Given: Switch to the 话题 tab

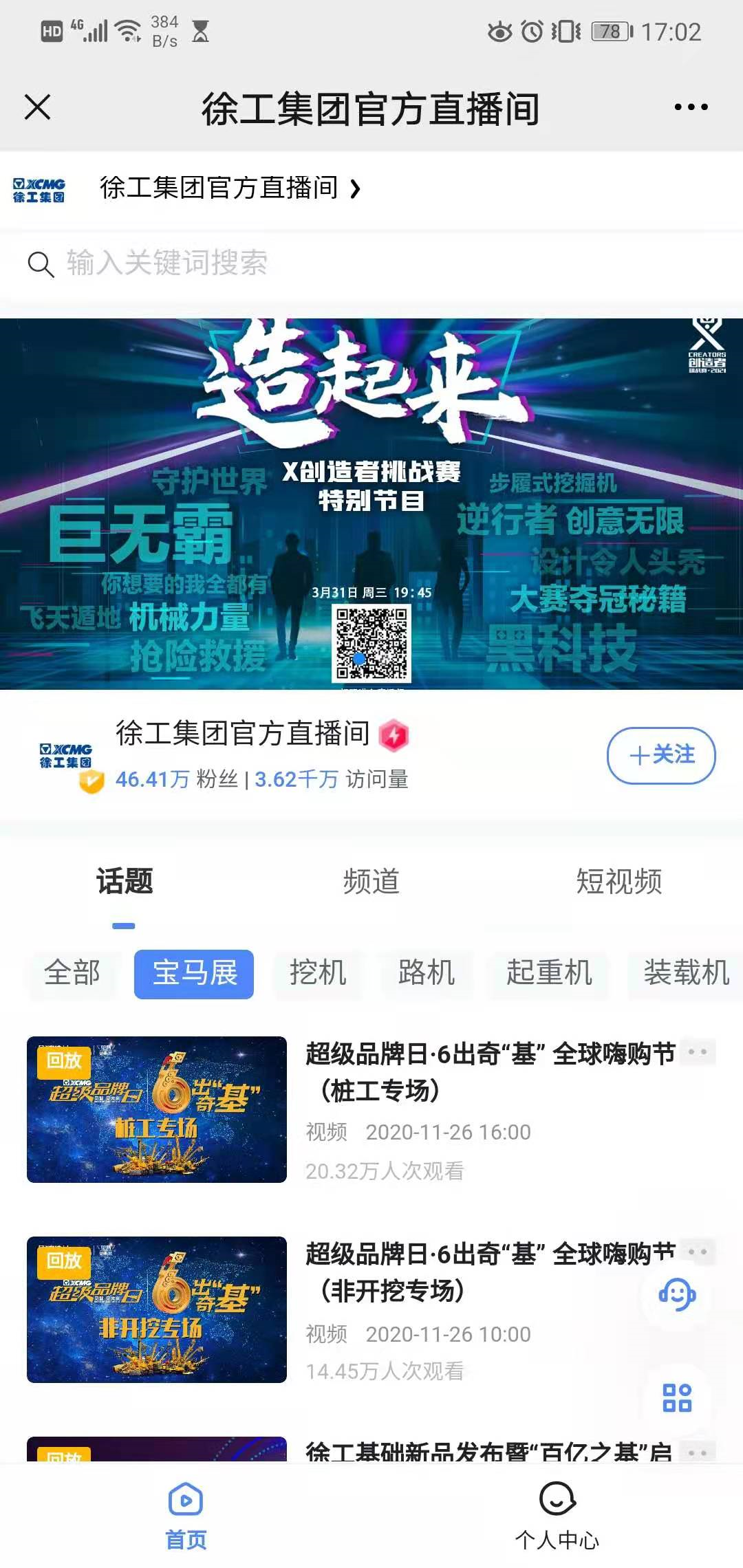Looking at the screenshot, I should tap(125, 882).
